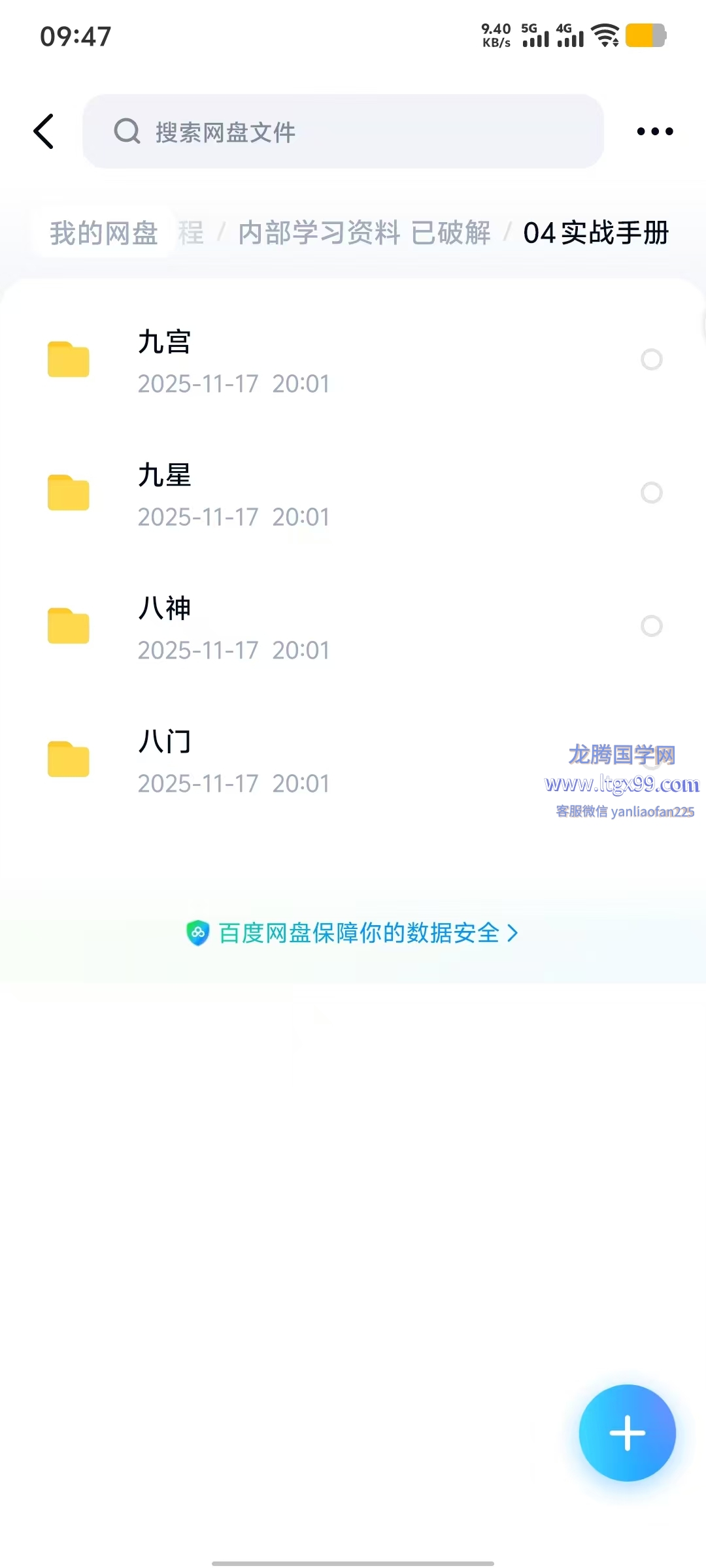Tap the 搜索网盘文件 search box
The image size is (706, 1568).
(x=343, y=131)
